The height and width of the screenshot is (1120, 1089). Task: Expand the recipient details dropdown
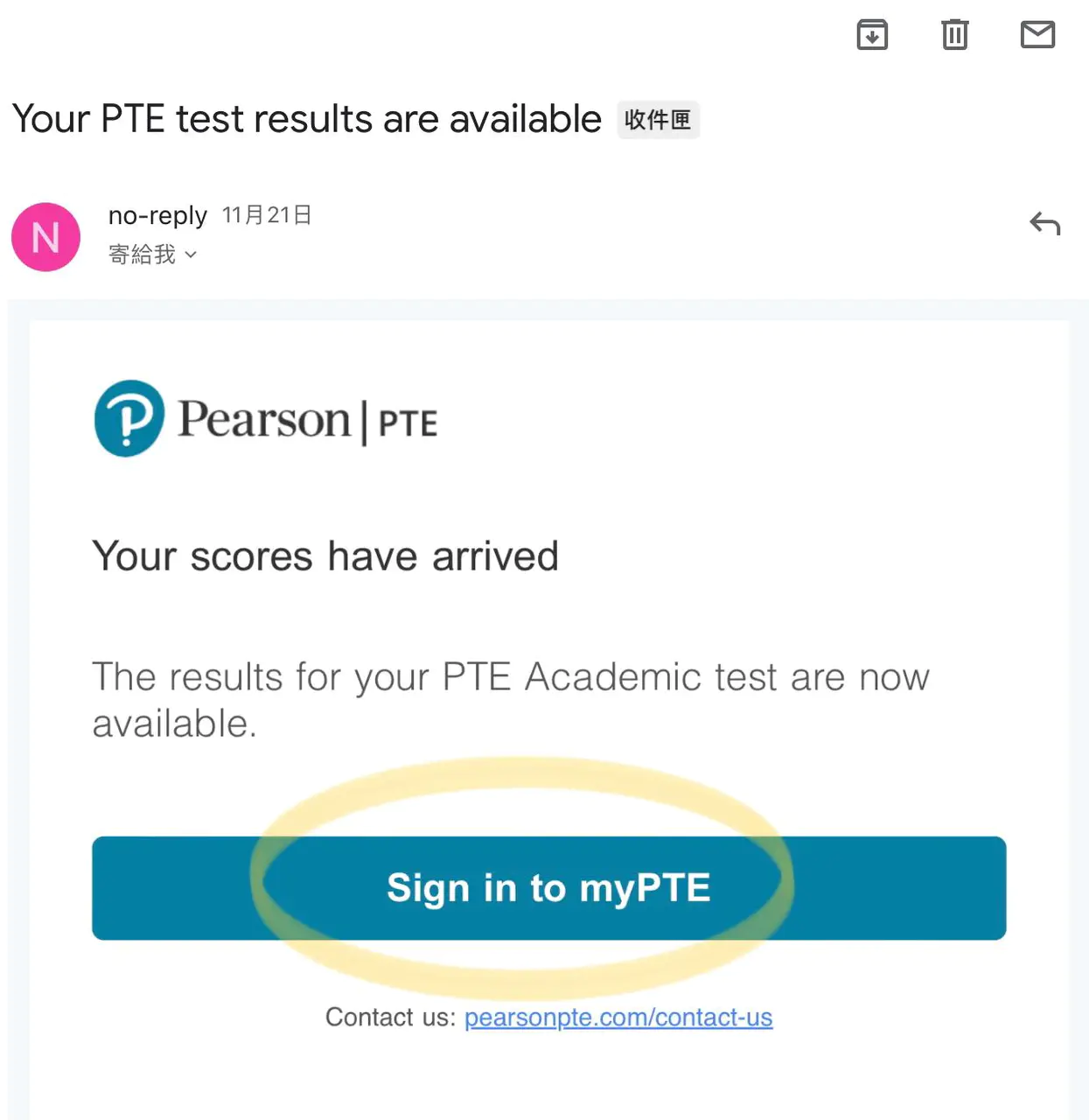(191, 255)
